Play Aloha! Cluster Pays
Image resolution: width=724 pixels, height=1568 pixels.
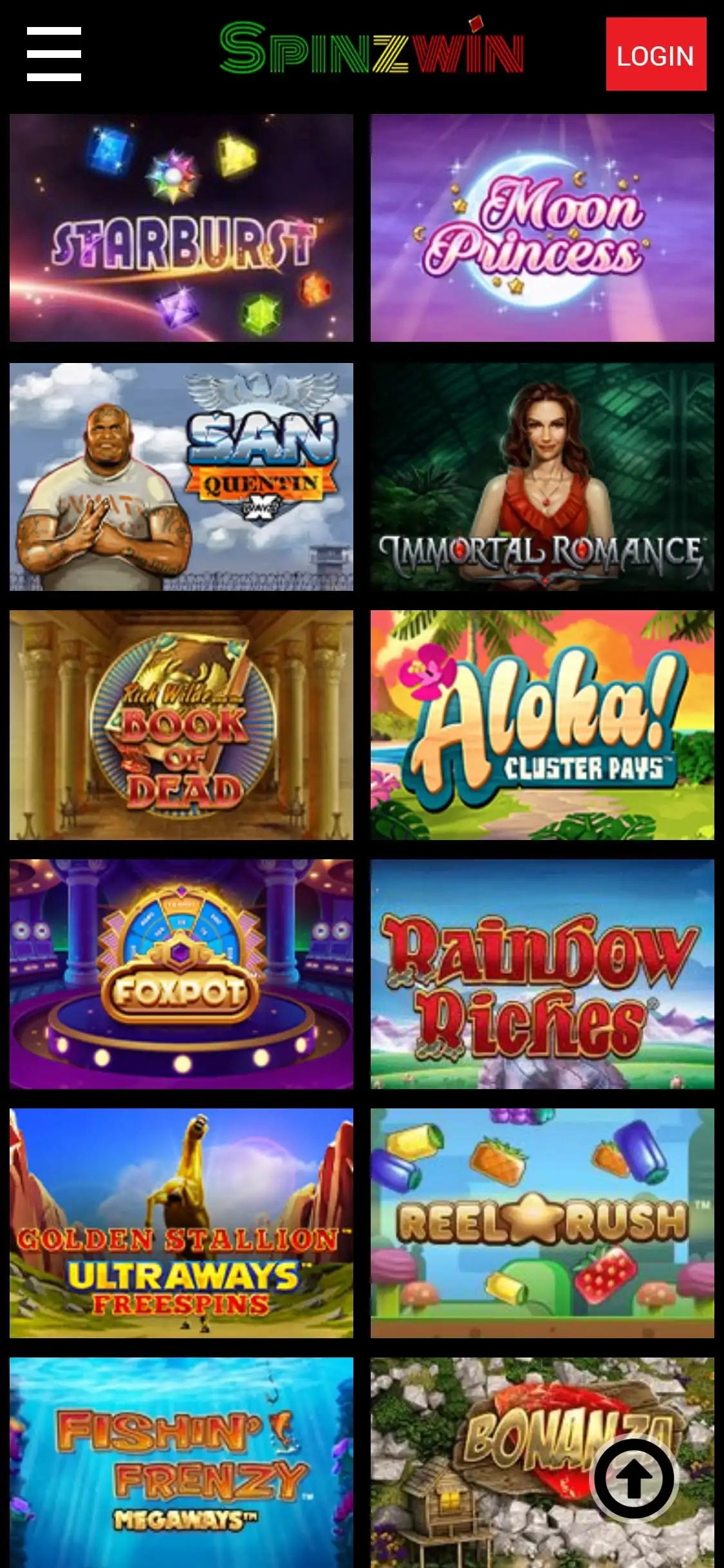(542, 725)
